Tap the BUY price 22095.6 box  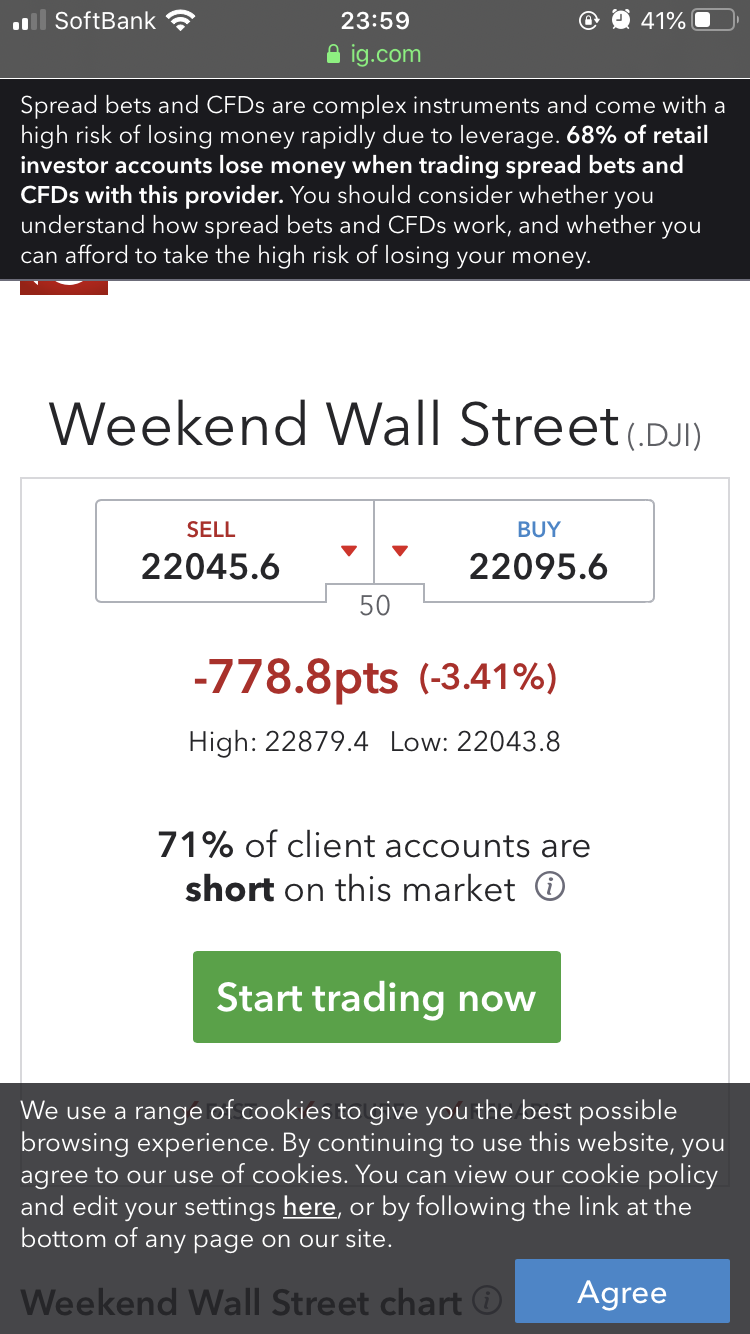click(x=515, y=551)
